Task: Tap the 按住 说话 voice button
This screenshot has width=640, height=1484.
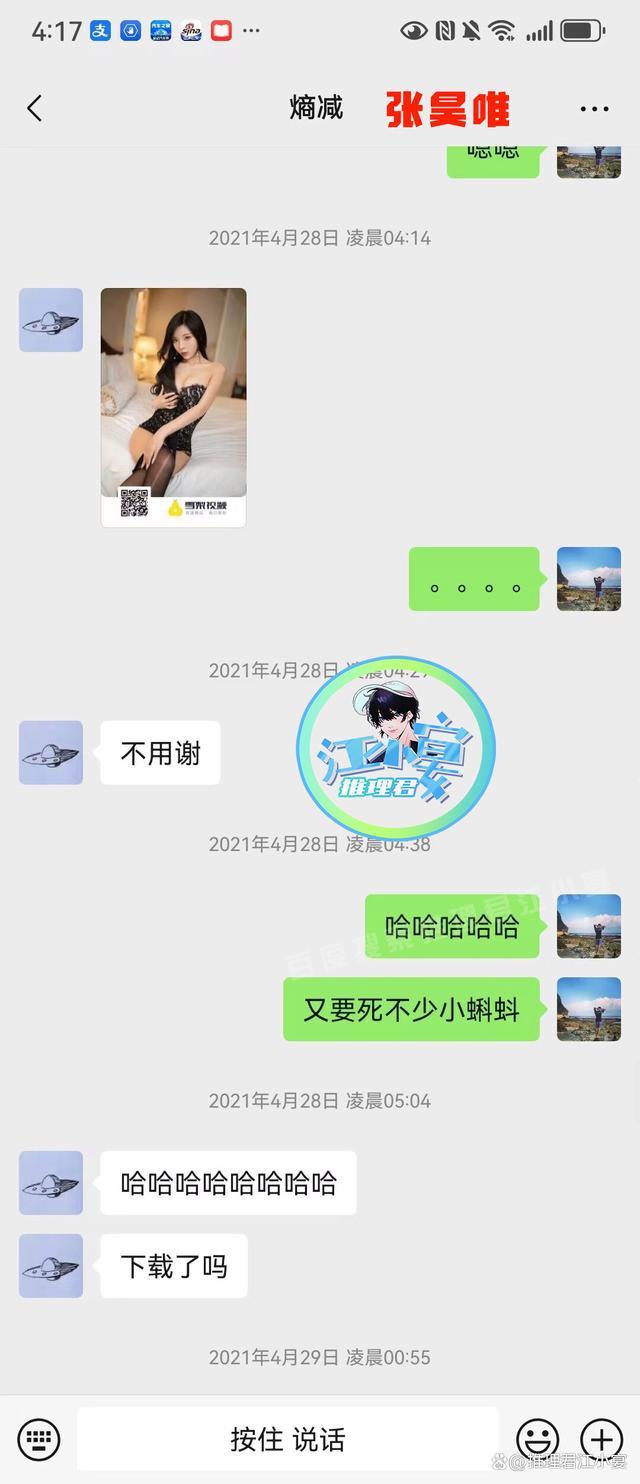Action: point(287,1440)
